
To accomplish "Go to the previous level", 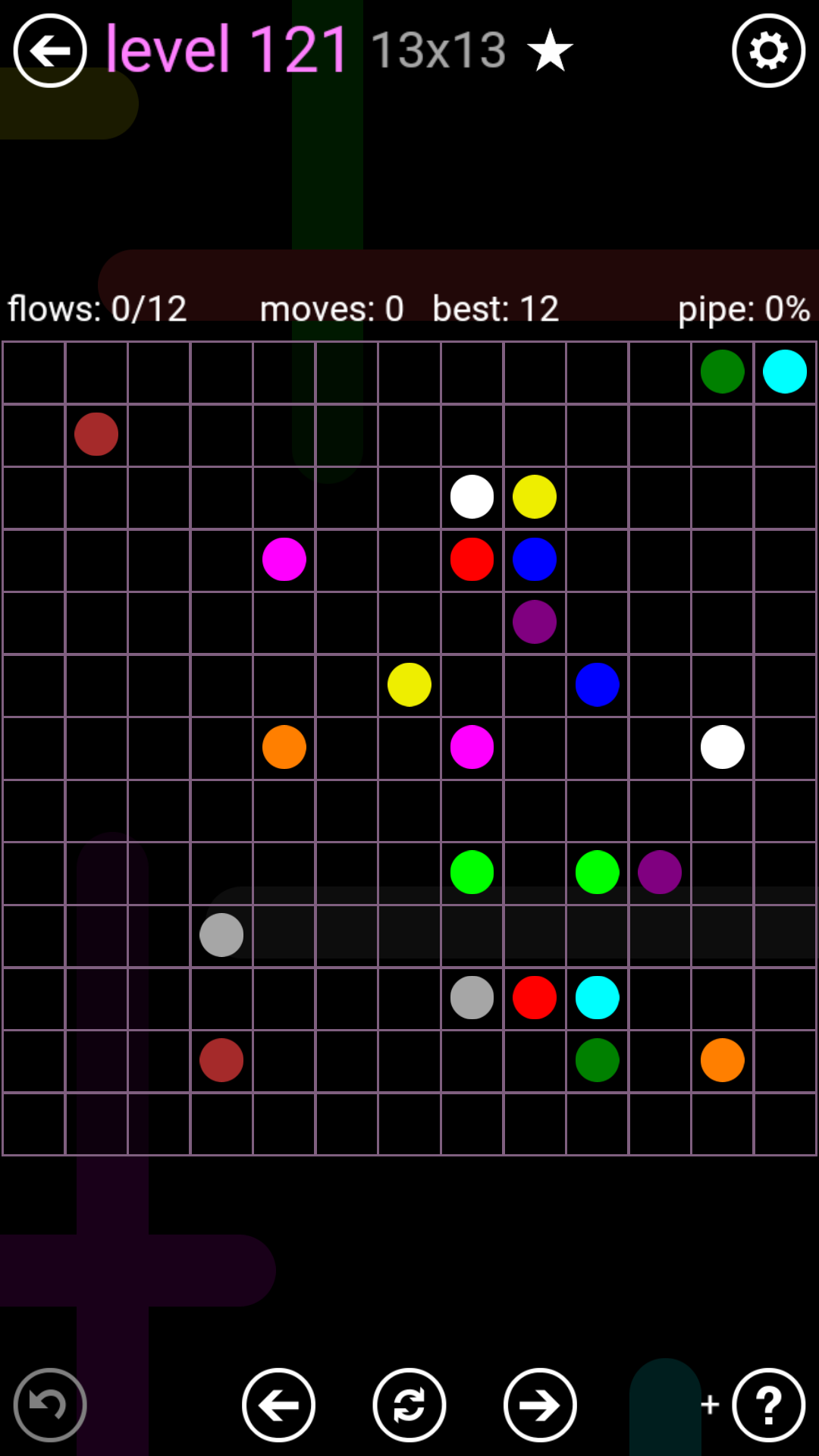I will [x=278, y=1405].
